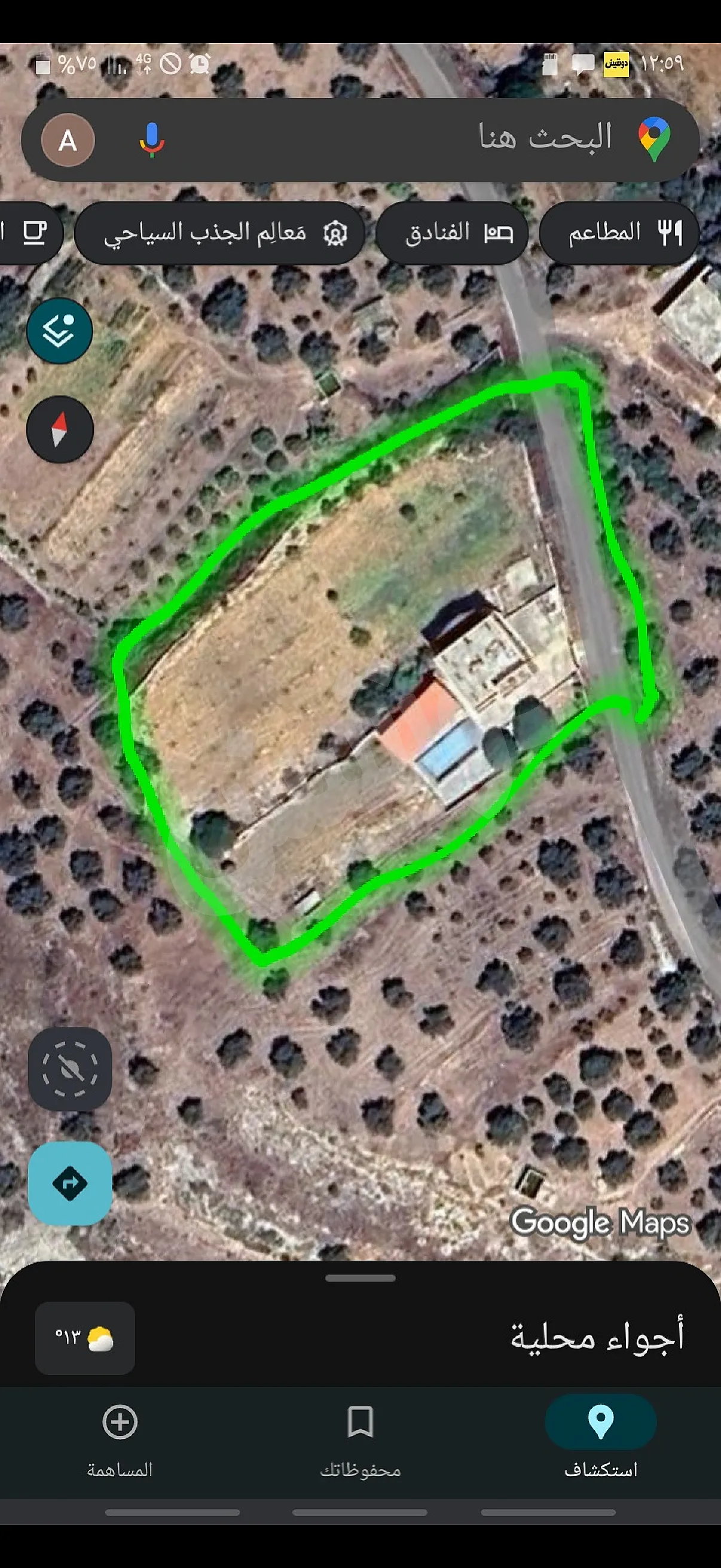
Task: Select the tourist attractions chip
Action: [219, 233]
